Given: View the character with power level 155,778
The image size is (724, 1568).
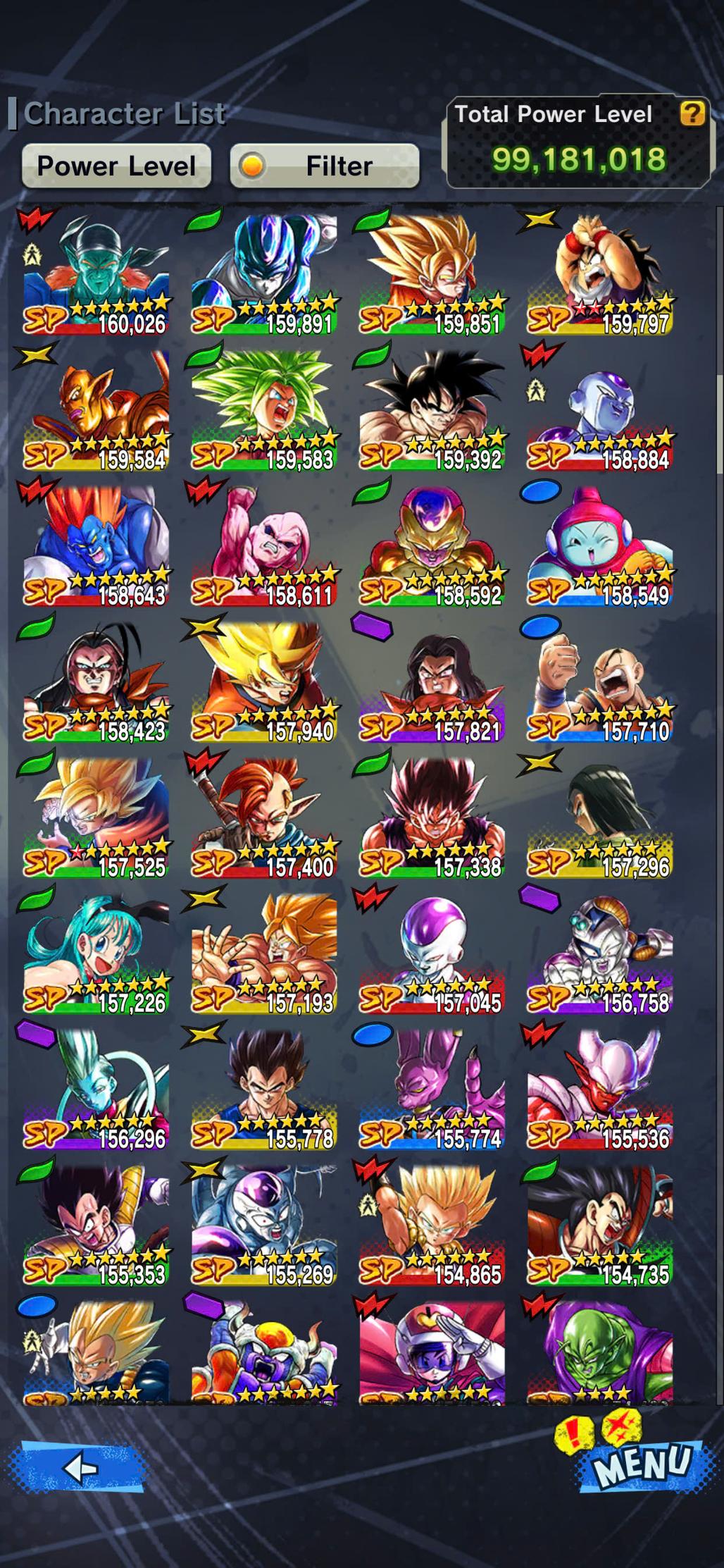Looking at the screenshot, I should (x=264, y=1089).
